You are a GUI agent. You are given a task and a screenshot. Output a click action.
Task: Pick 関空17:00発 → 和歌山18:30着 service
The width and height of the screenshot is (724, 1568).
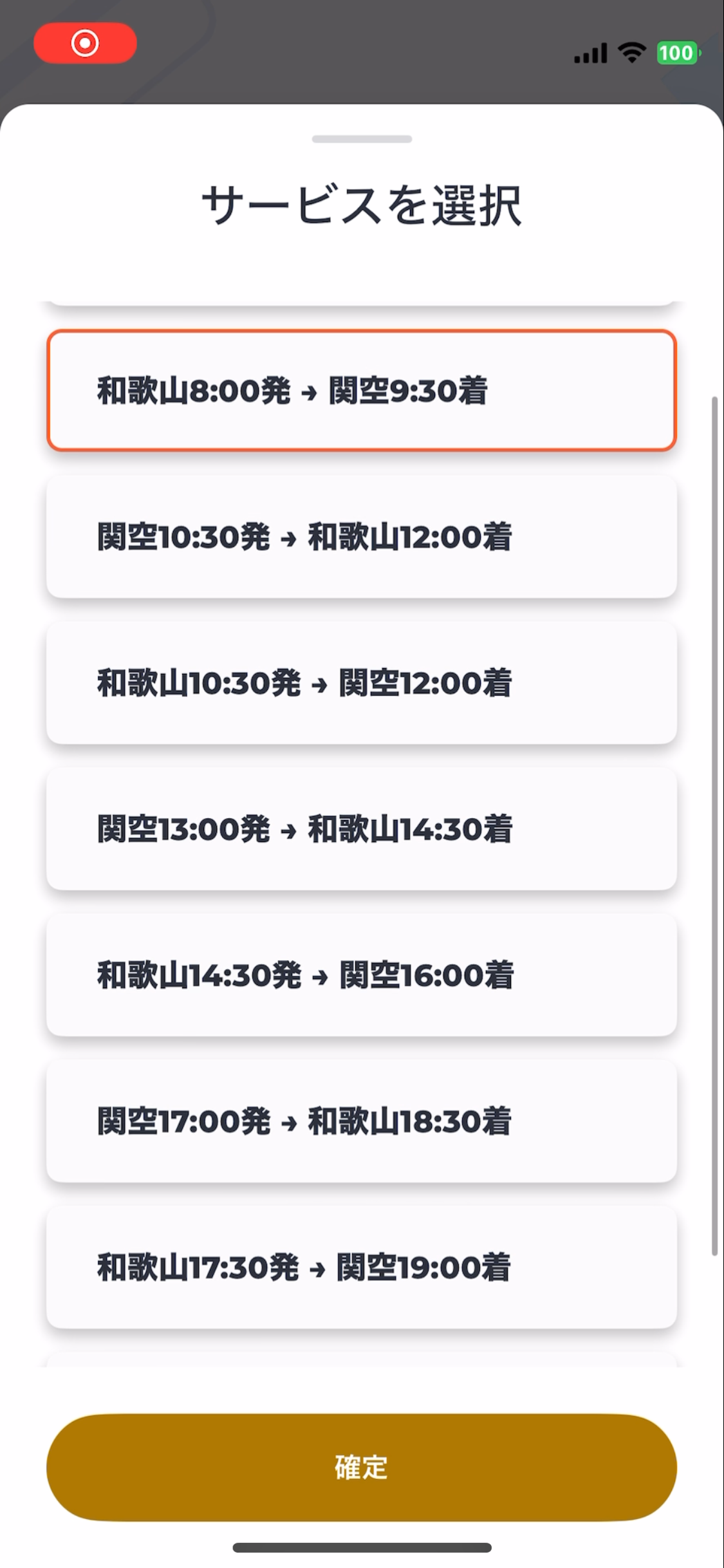point(361,1121)
